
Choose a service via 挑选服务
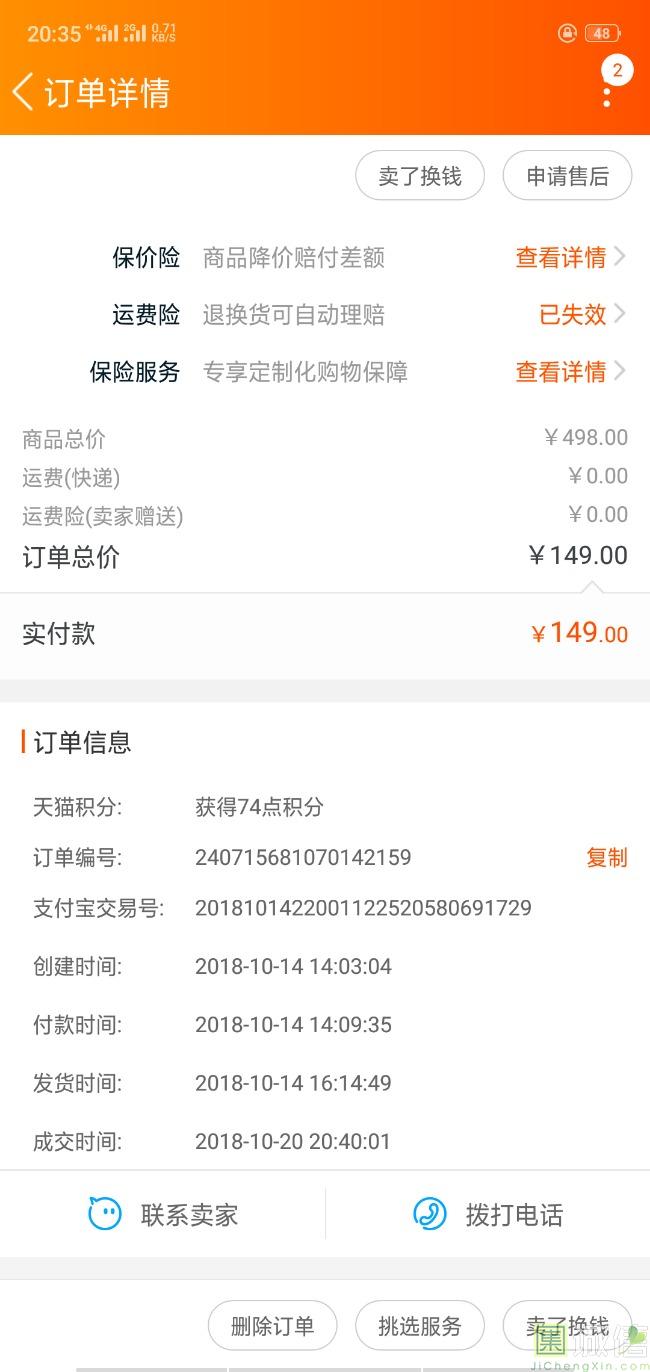pyautogui.click(x=419, y=1326)
